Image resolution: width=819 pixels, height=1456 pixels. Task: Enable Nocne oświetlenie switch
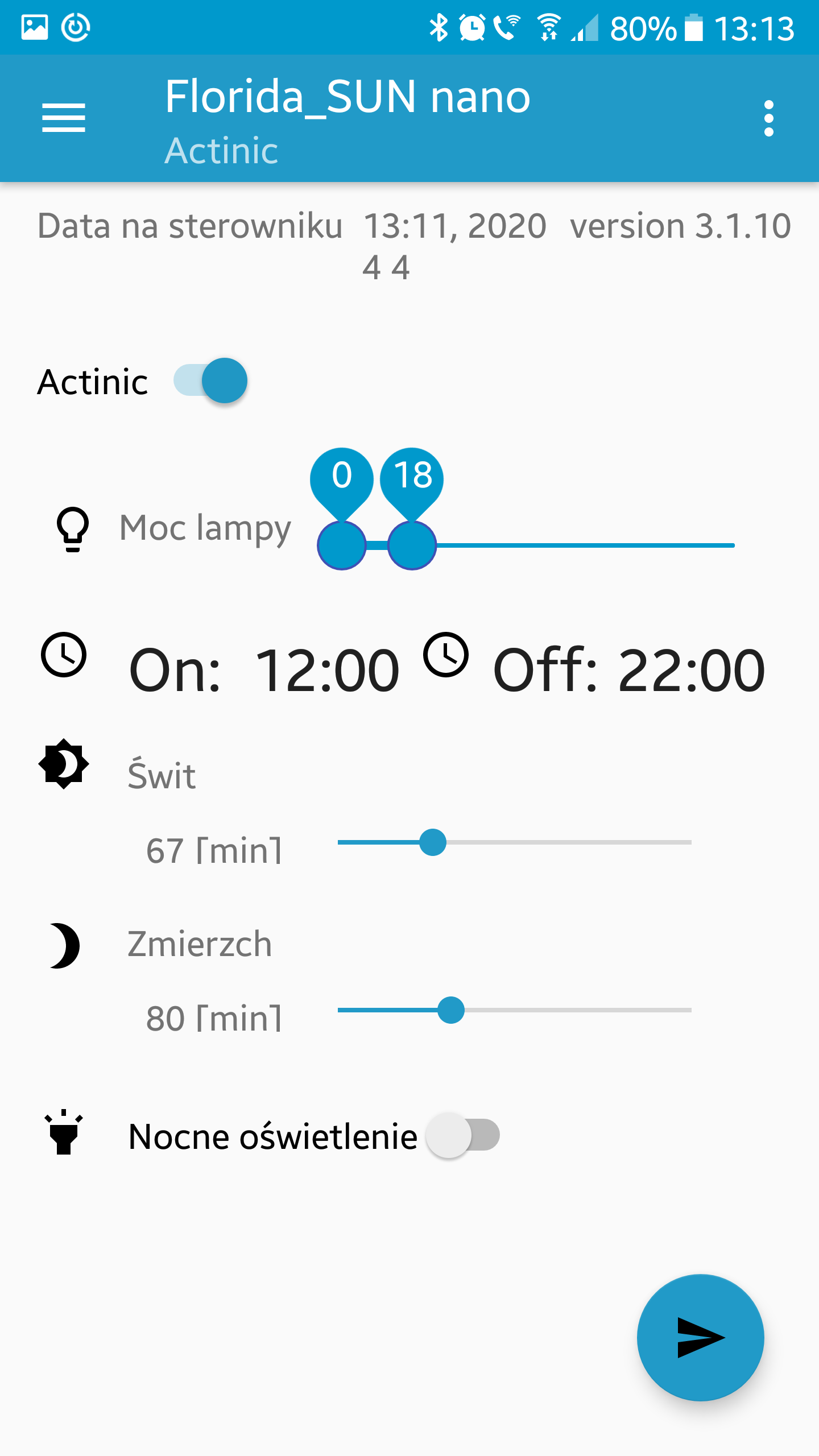(463, 1135)
